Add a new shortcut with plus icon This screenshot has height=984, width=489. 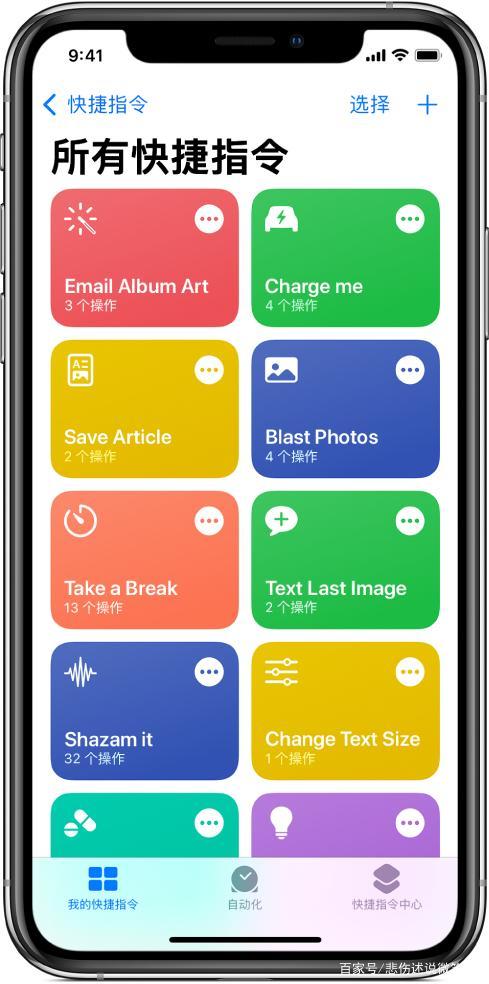pyautogui.click(x=427, y=104)
